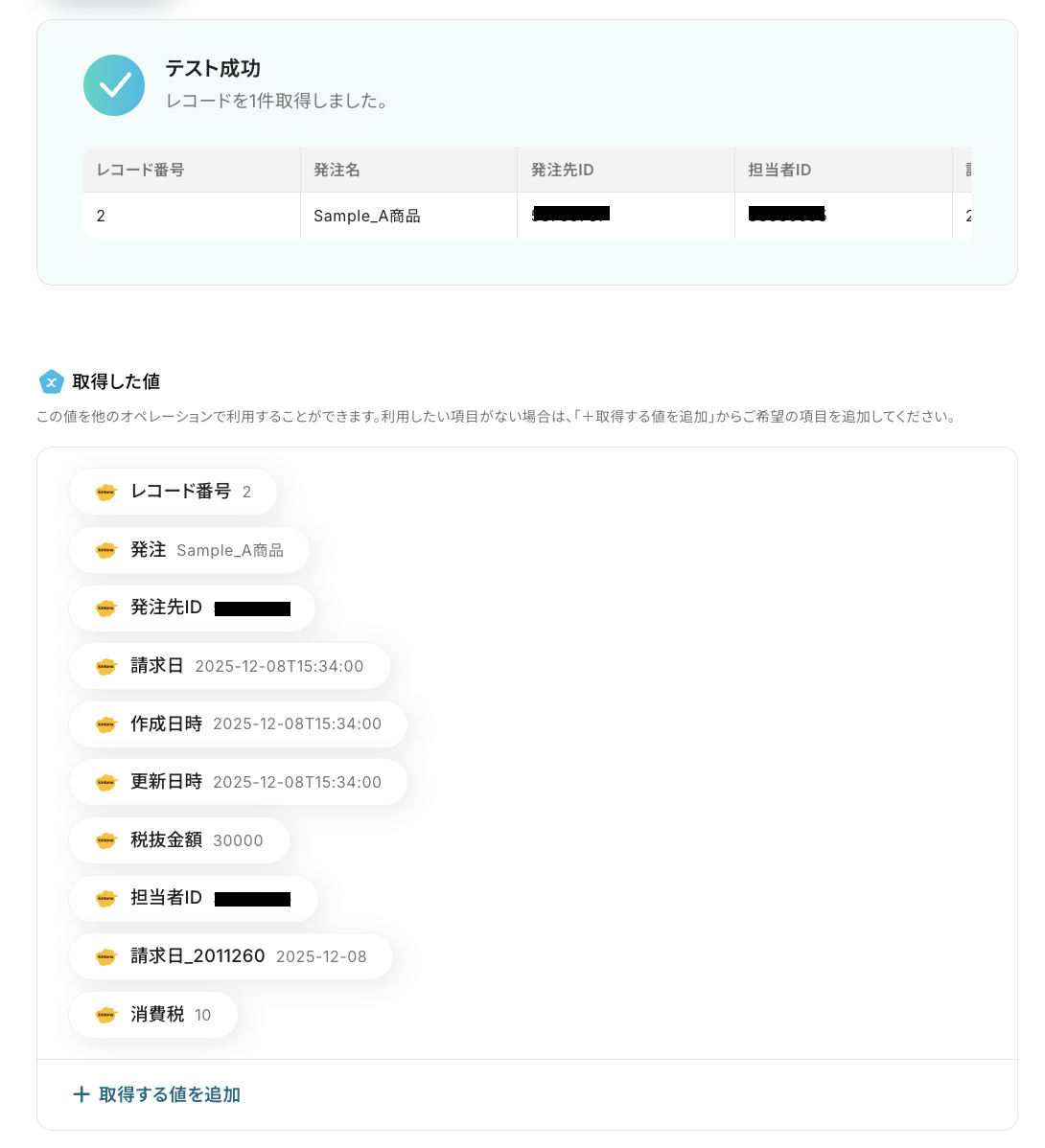Tap the 消費税 10 chip

pos(153,1015)
